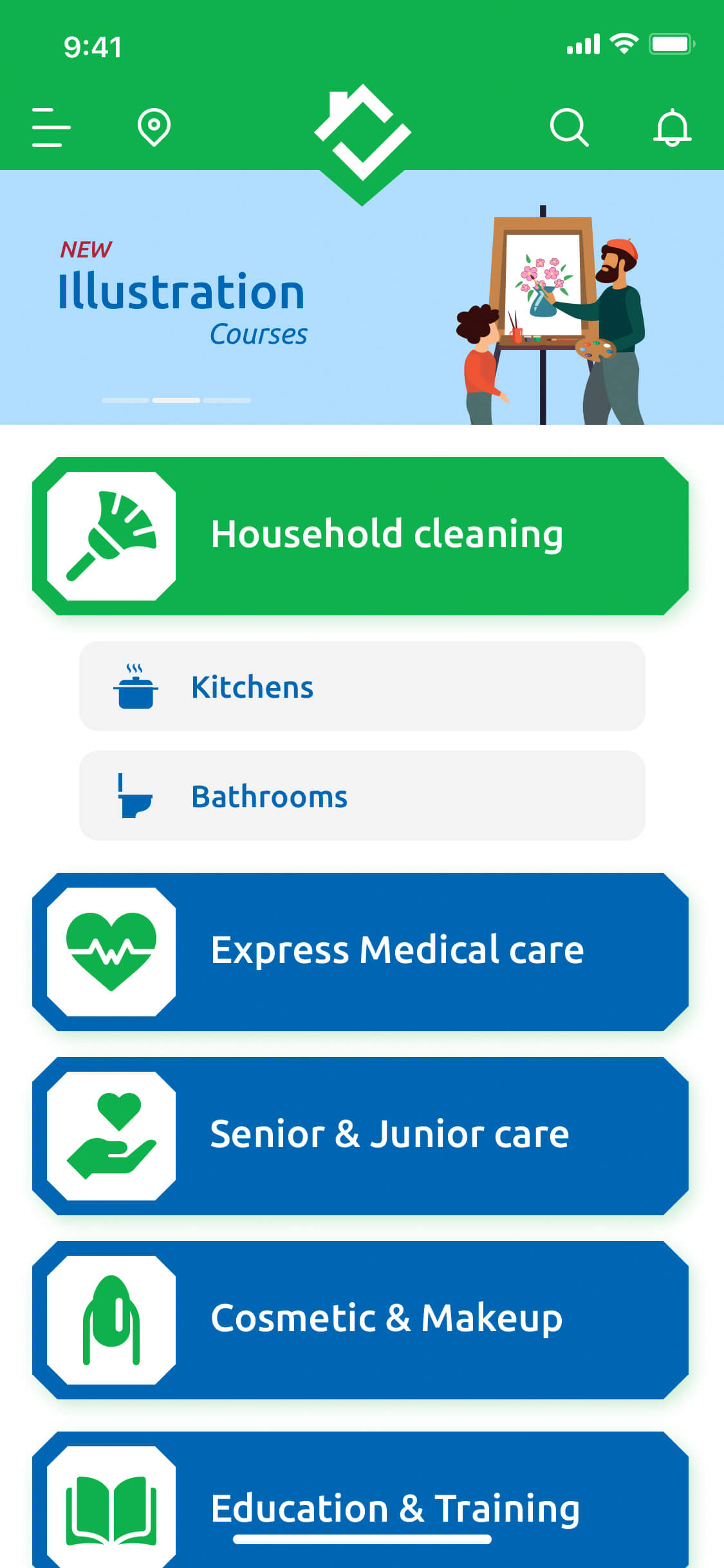The image size is (724, 1568).
Task: Select the Kitchens subcategory
Action: 362,686
